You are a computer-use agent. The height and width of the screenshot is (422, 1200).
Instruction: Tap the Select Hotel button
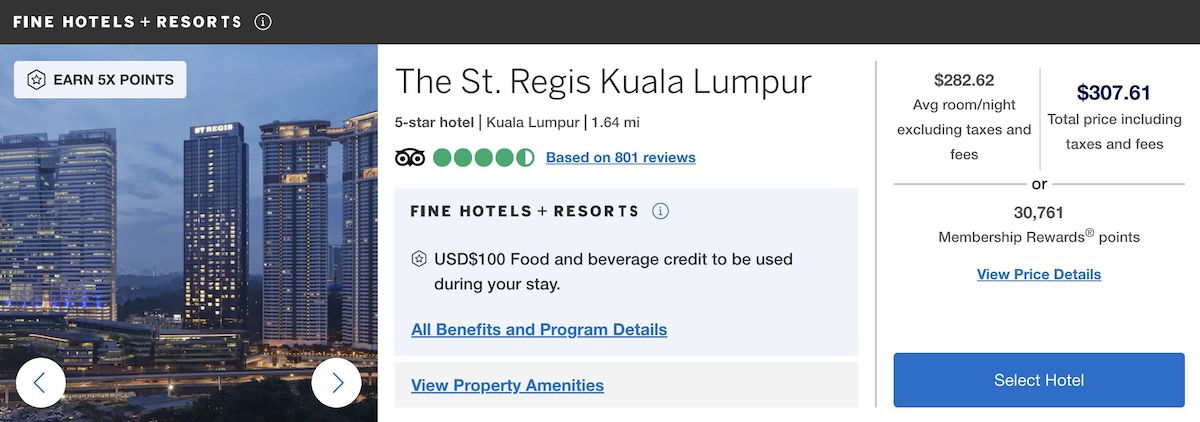pyautogui.click(x=1039, y=380)
